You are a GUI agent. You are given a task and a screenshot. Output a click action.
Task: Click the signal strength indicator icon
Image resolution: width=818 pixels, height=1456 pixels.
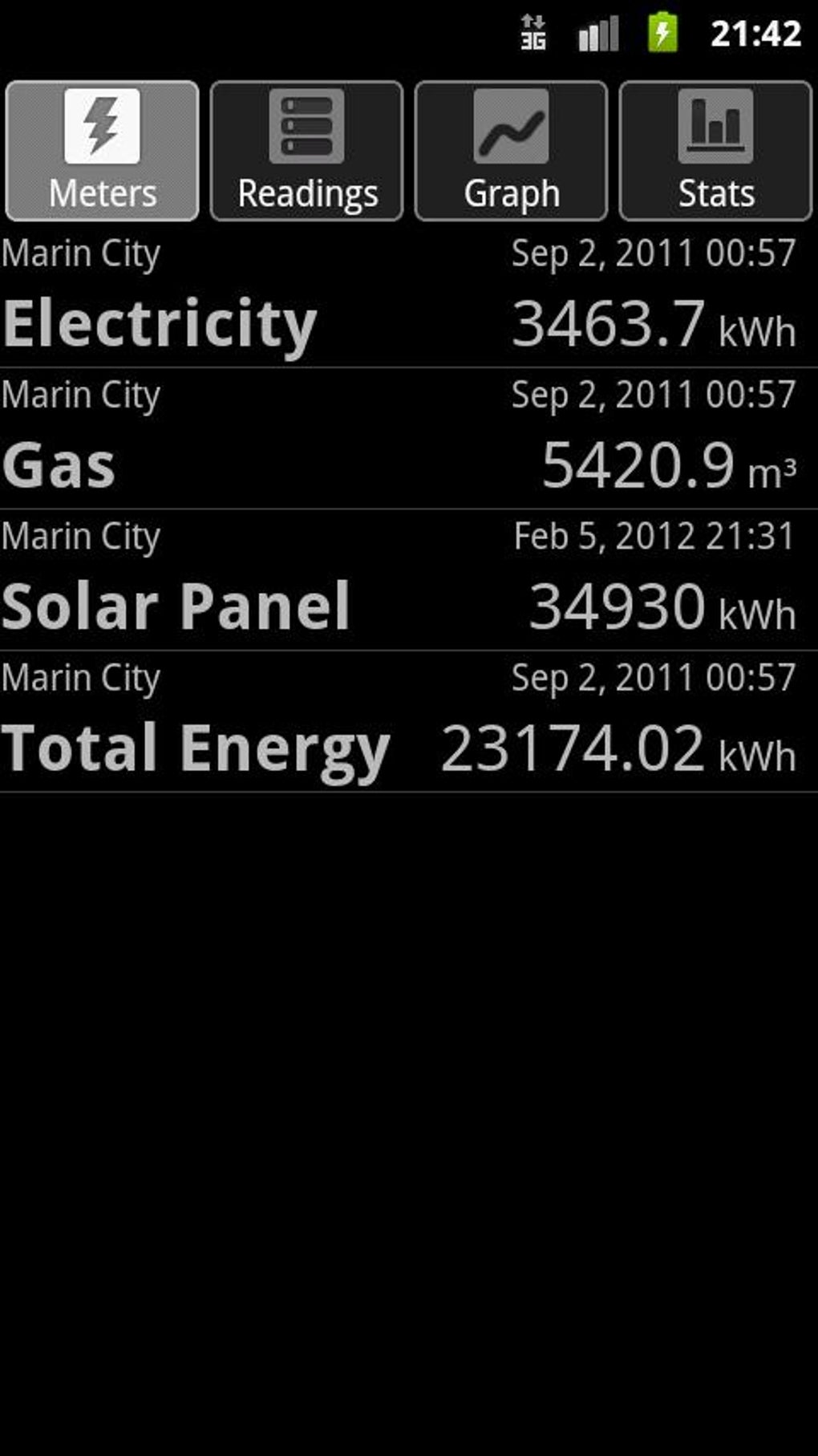(597, 34)
